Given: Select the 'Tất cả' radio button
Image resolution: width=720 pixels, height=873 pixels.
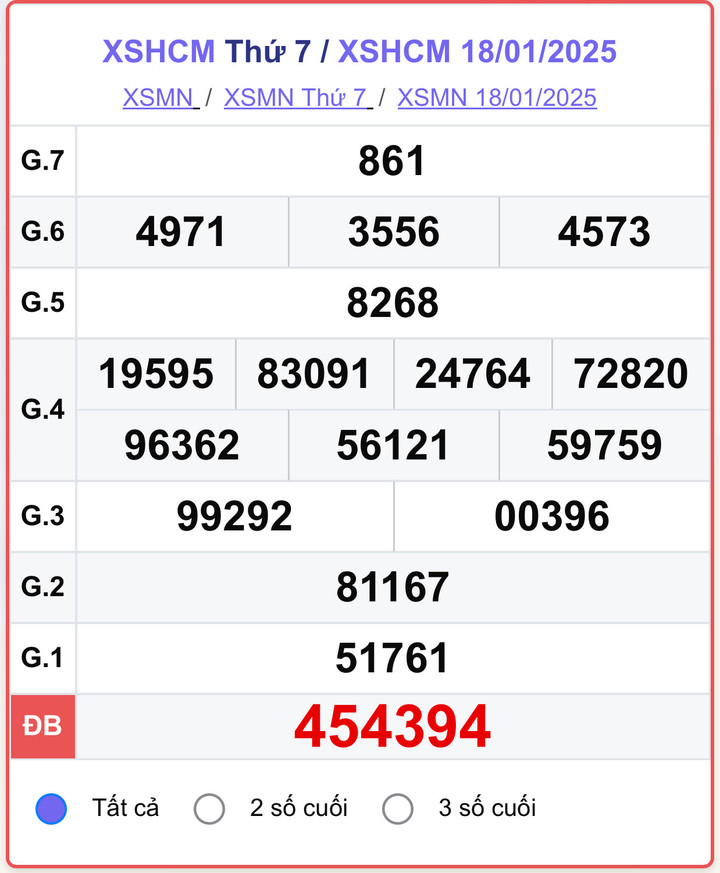Looking at the screenshot, I should tap(50, 808).
